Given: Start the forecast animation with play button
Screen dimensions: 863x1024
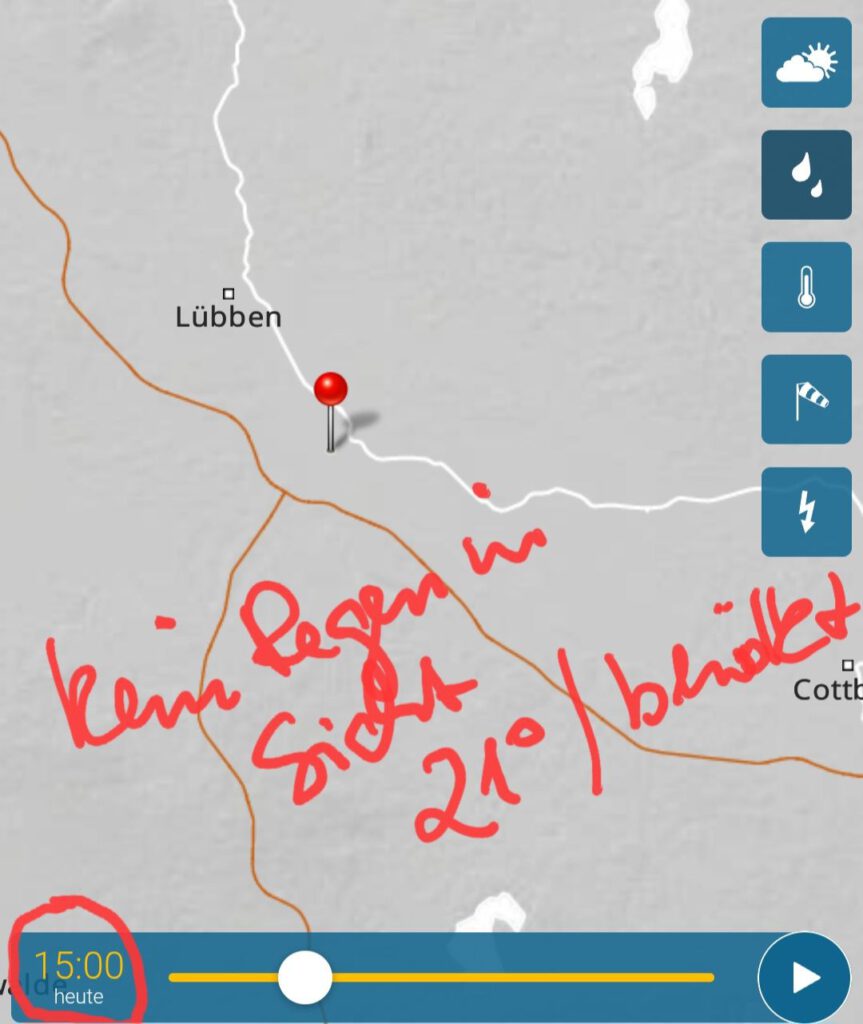Looking at the screenshot, I should [x=803, y=978].
